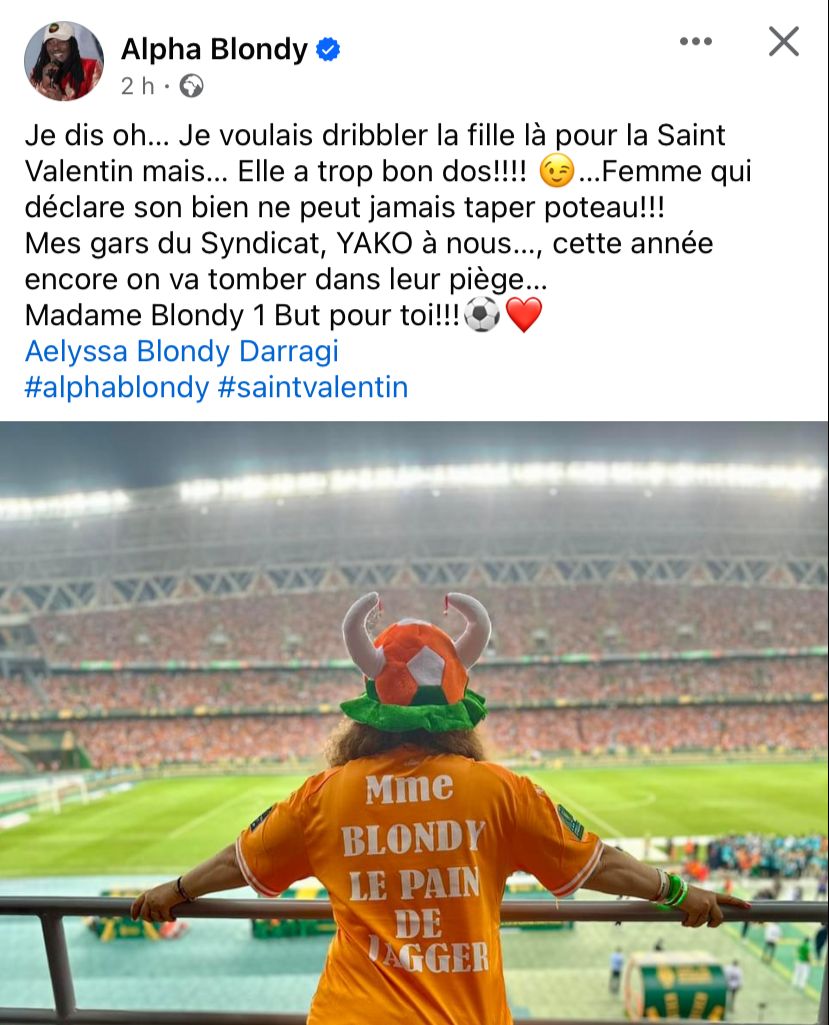Open the #saintvalentin hashtag
The height and width of the screenshot is (1025, 829).
pos(312,387)
